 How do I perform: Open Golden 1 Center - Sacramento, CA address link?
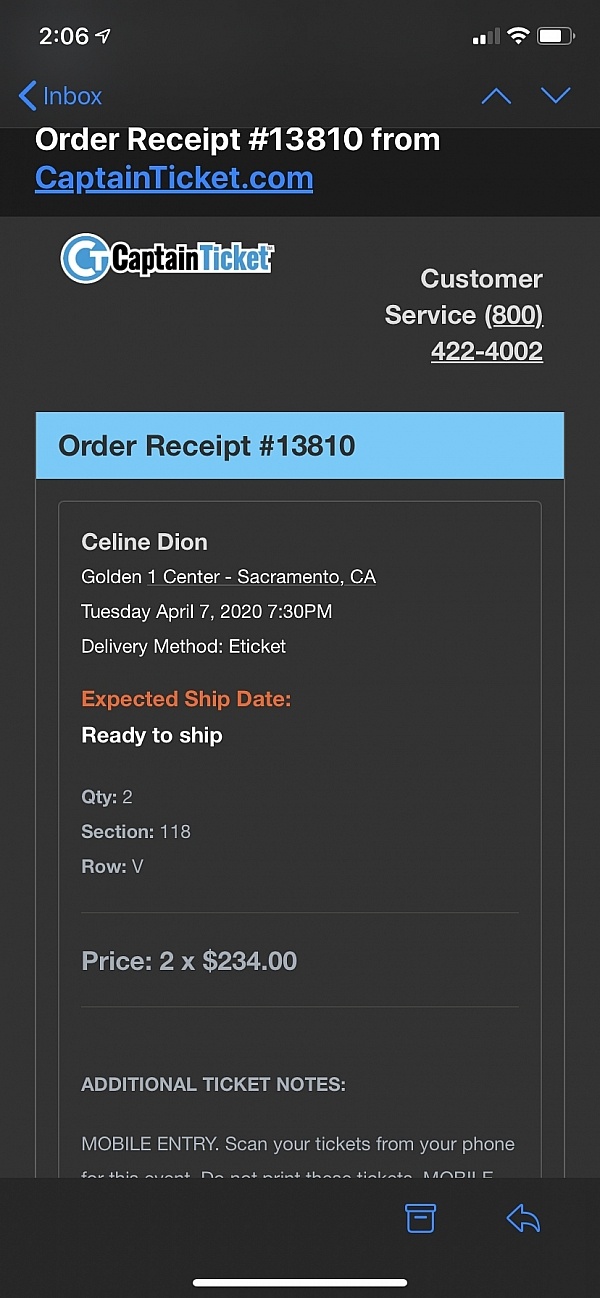229,577
